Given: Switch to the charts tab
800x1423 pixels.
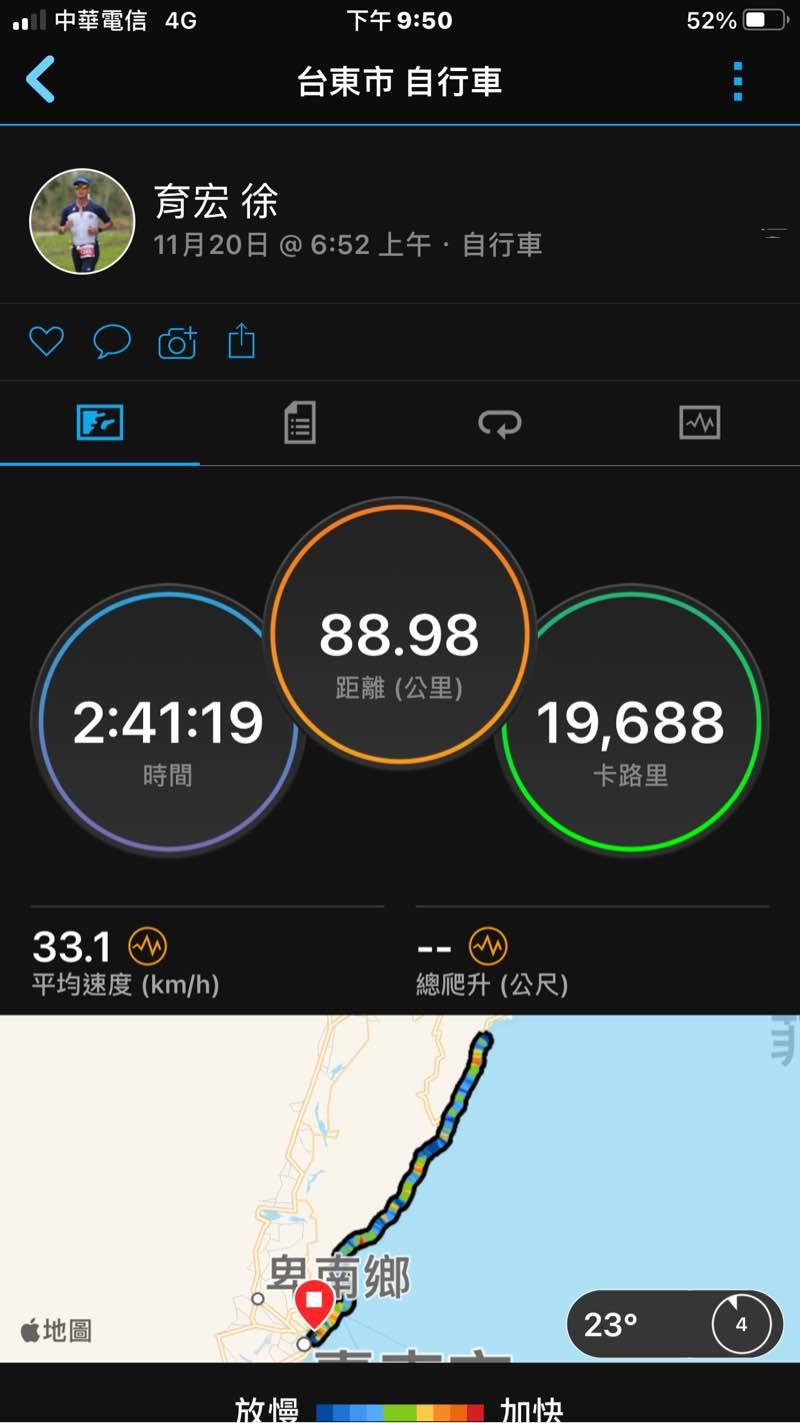Looking at the screenshot, I should 699,423.
